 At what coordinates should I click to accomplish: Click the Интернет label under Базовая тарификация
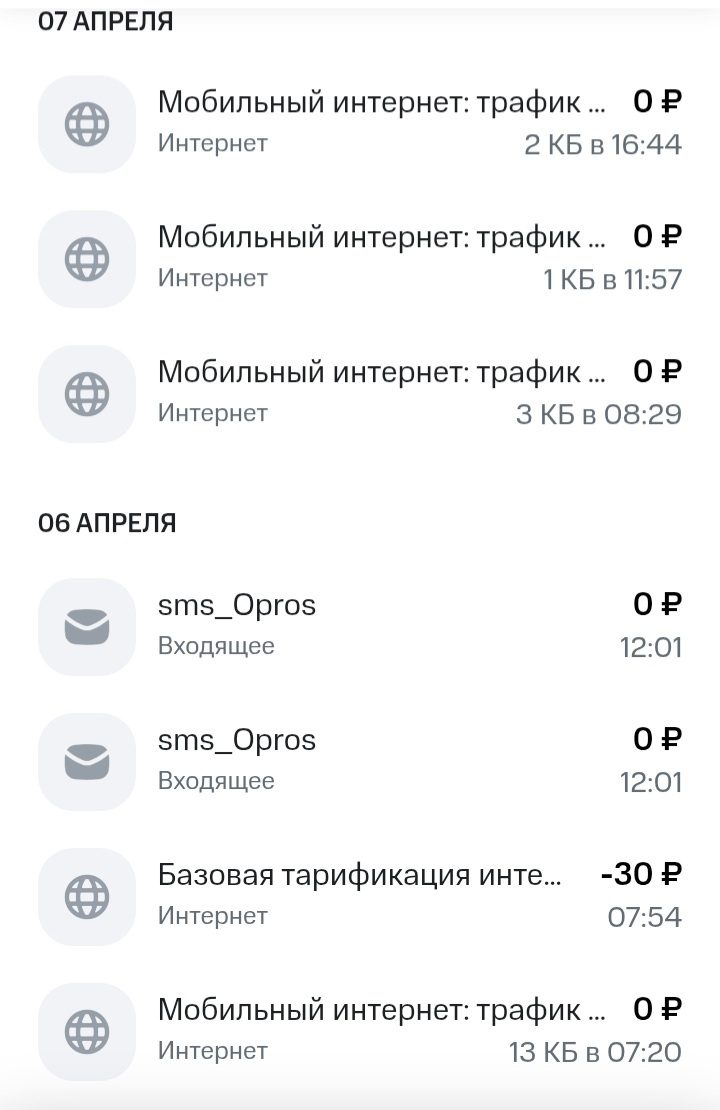click(x=212, y=916)
